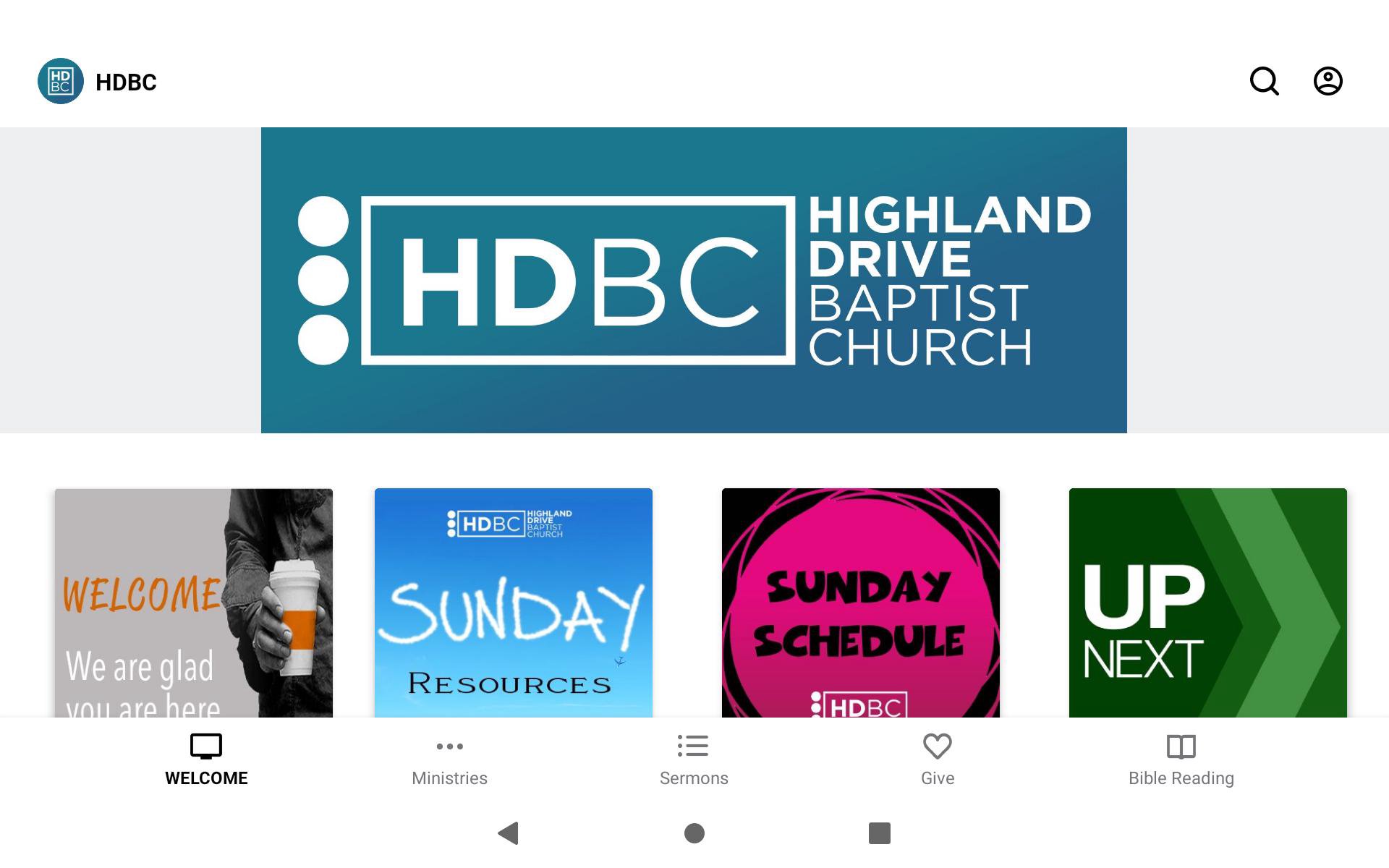Open the Sunday Schedule card
The width and height of the screenshot is (1389, 868).
tap(860, 603)
